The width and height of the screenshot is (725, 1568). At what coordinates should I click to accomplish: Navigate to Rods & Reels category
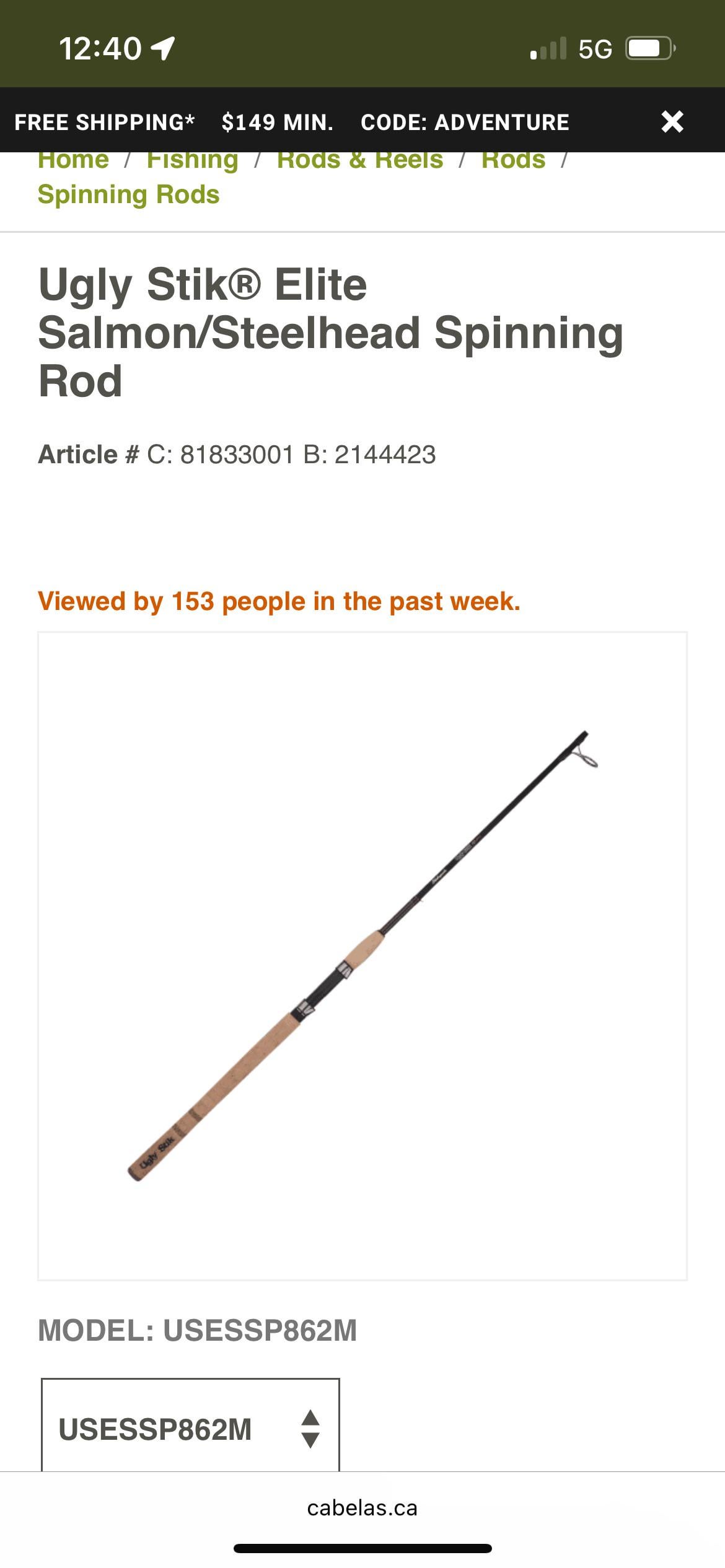[359, 161]
